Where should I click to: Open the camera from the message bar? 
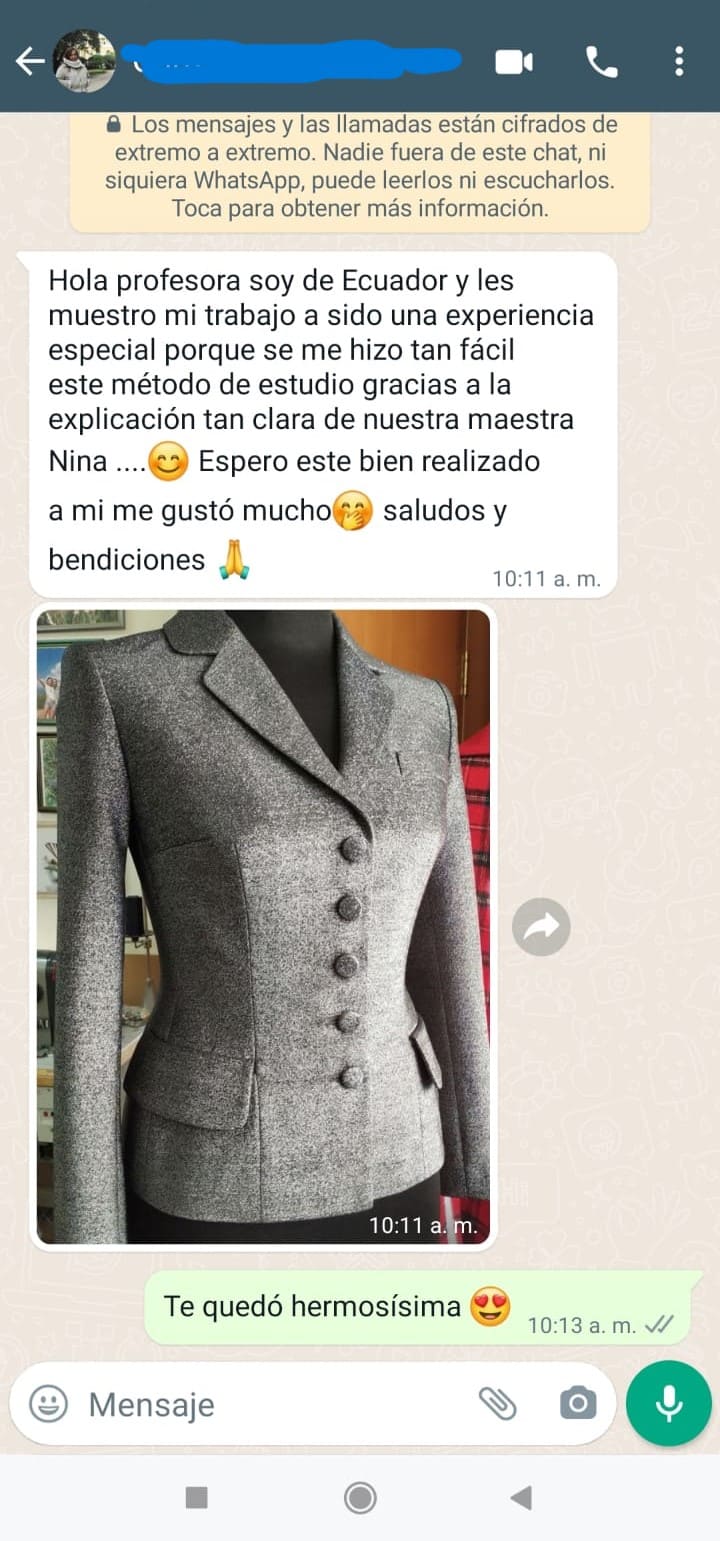coord(578,1404)
